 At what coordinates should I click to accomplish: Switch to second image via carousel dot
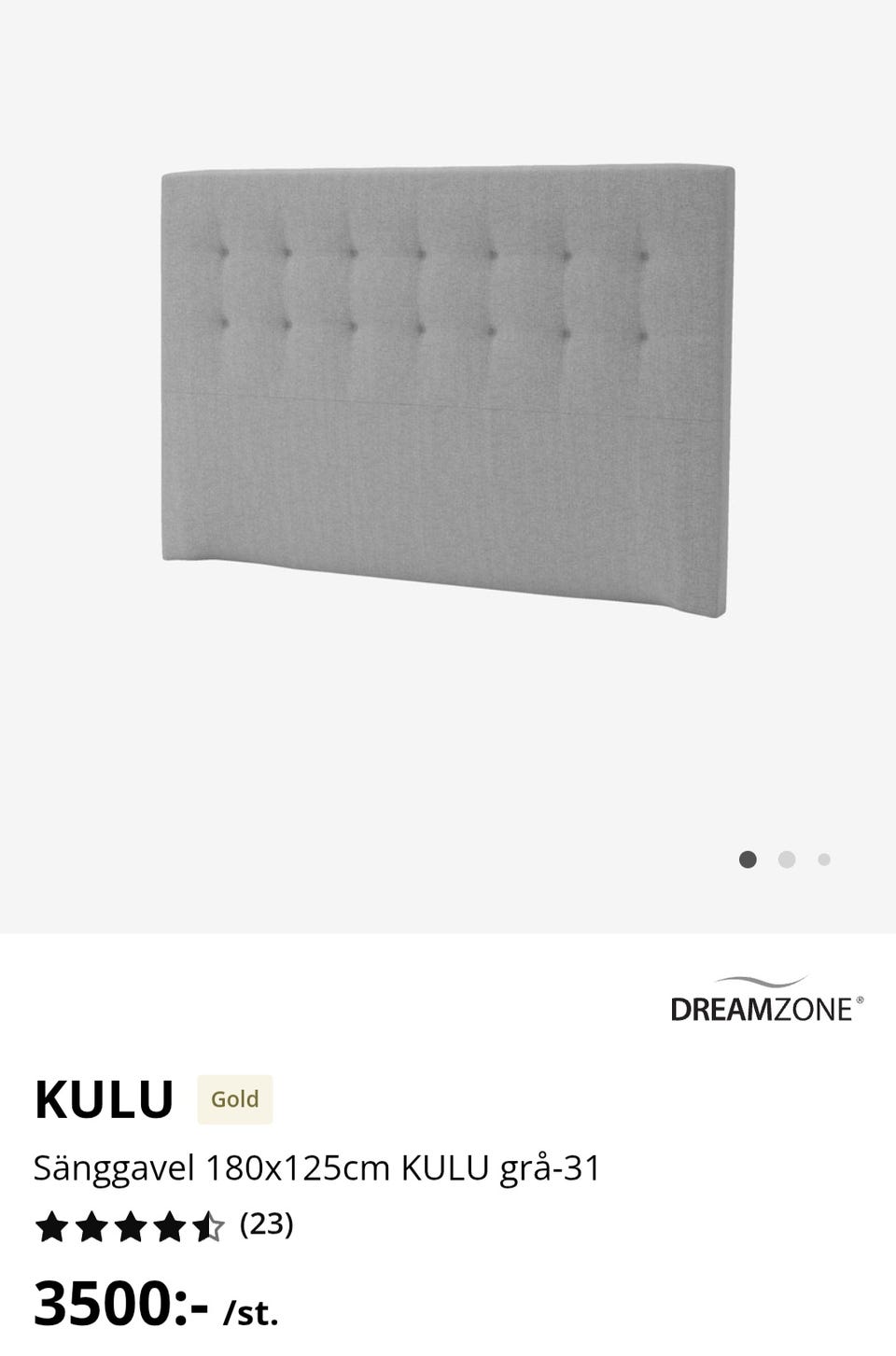coord(786,859)
